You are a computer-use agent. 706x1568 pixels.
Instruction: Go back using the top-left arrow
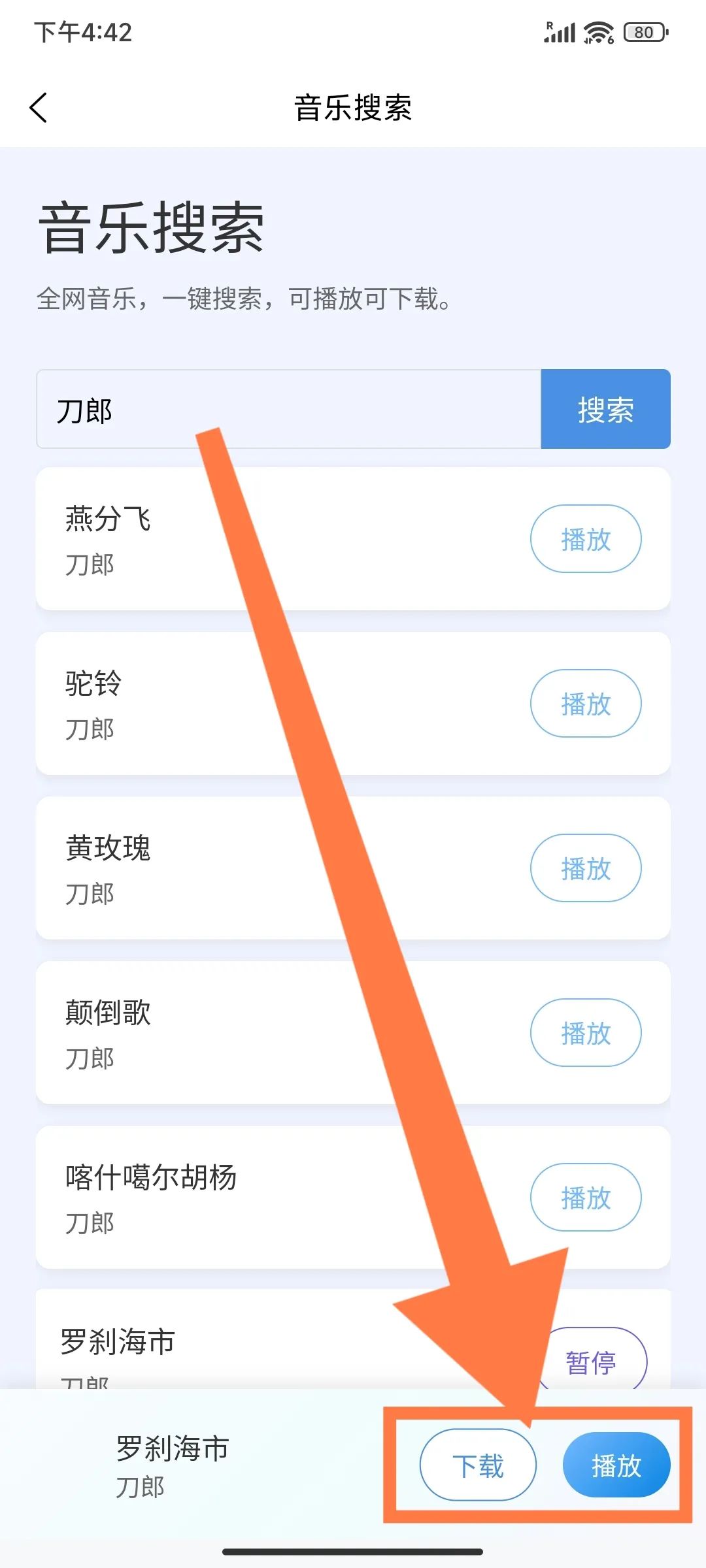click(x=39, y=108)
